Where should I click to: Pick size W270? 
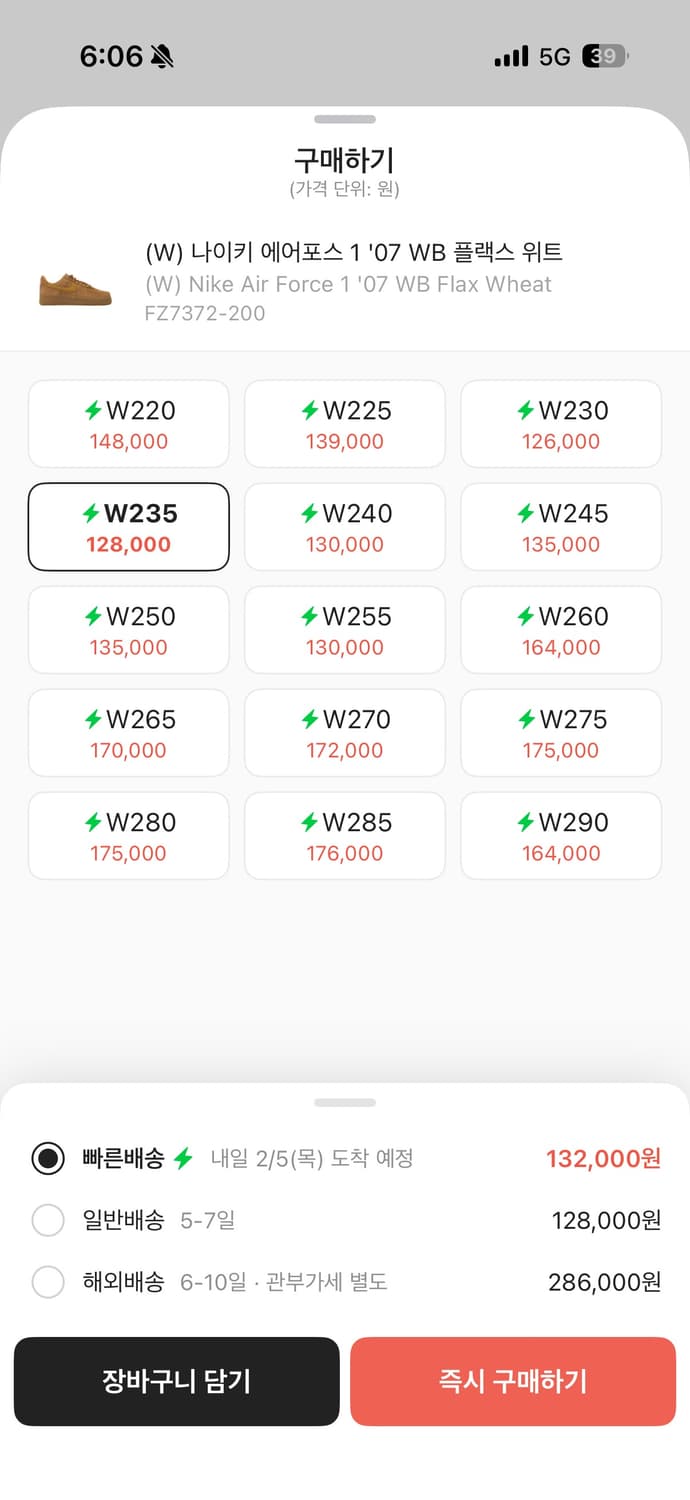345,733
